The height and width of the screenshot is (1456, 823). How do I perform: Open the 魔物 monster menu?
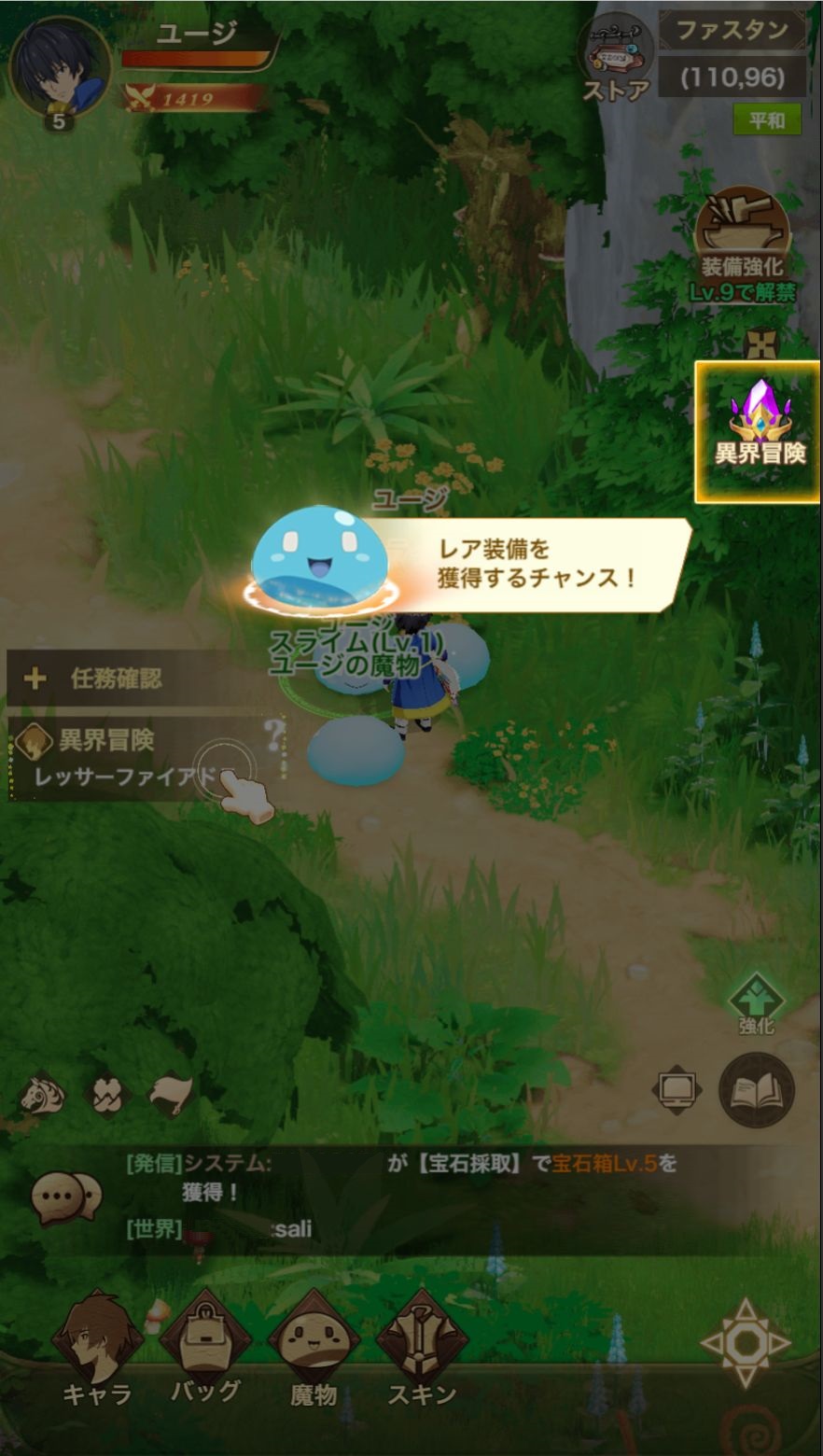tap(314, 1349)
